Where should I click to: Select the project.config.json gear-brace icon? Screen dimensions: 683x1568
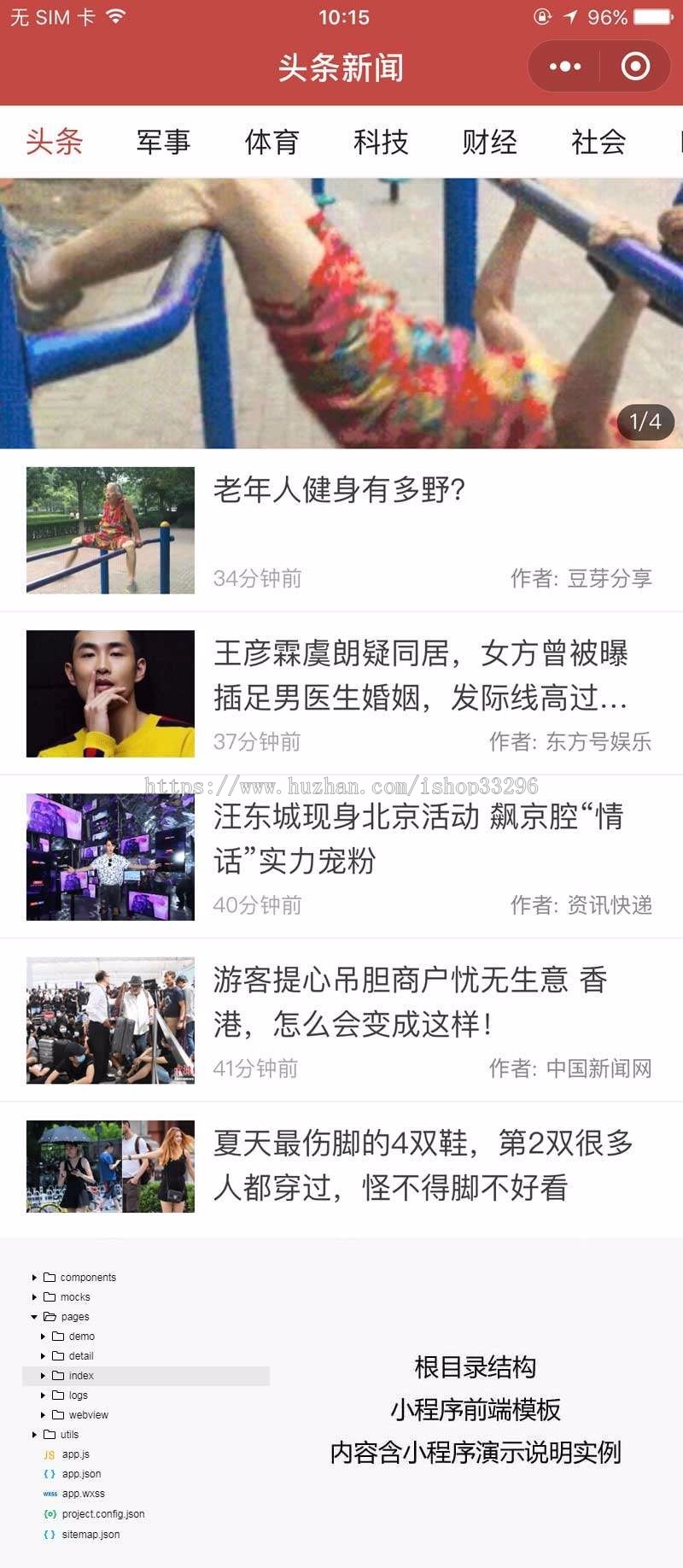pyautogui.click(x=50, y=1513)
